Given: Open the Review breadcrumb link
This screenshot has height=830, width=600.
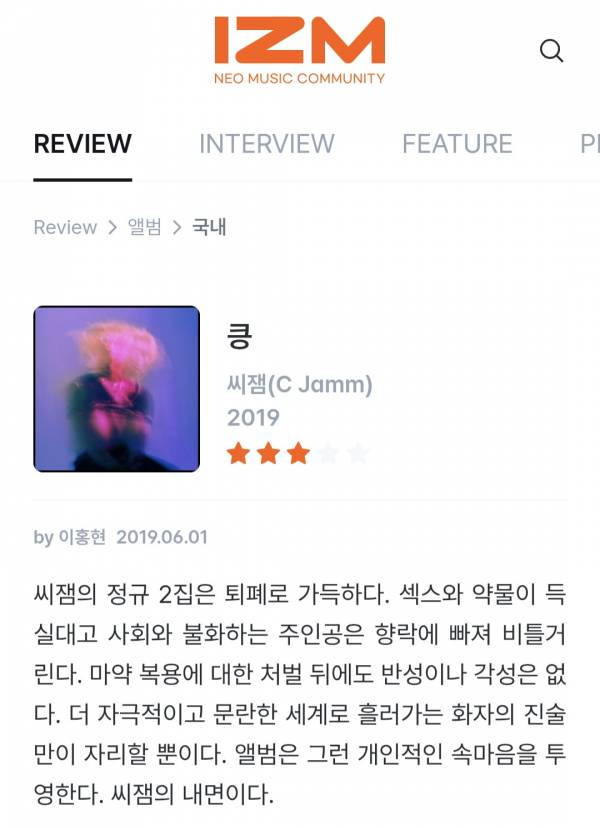Looking at the screenshot, I should pos(65,227).
